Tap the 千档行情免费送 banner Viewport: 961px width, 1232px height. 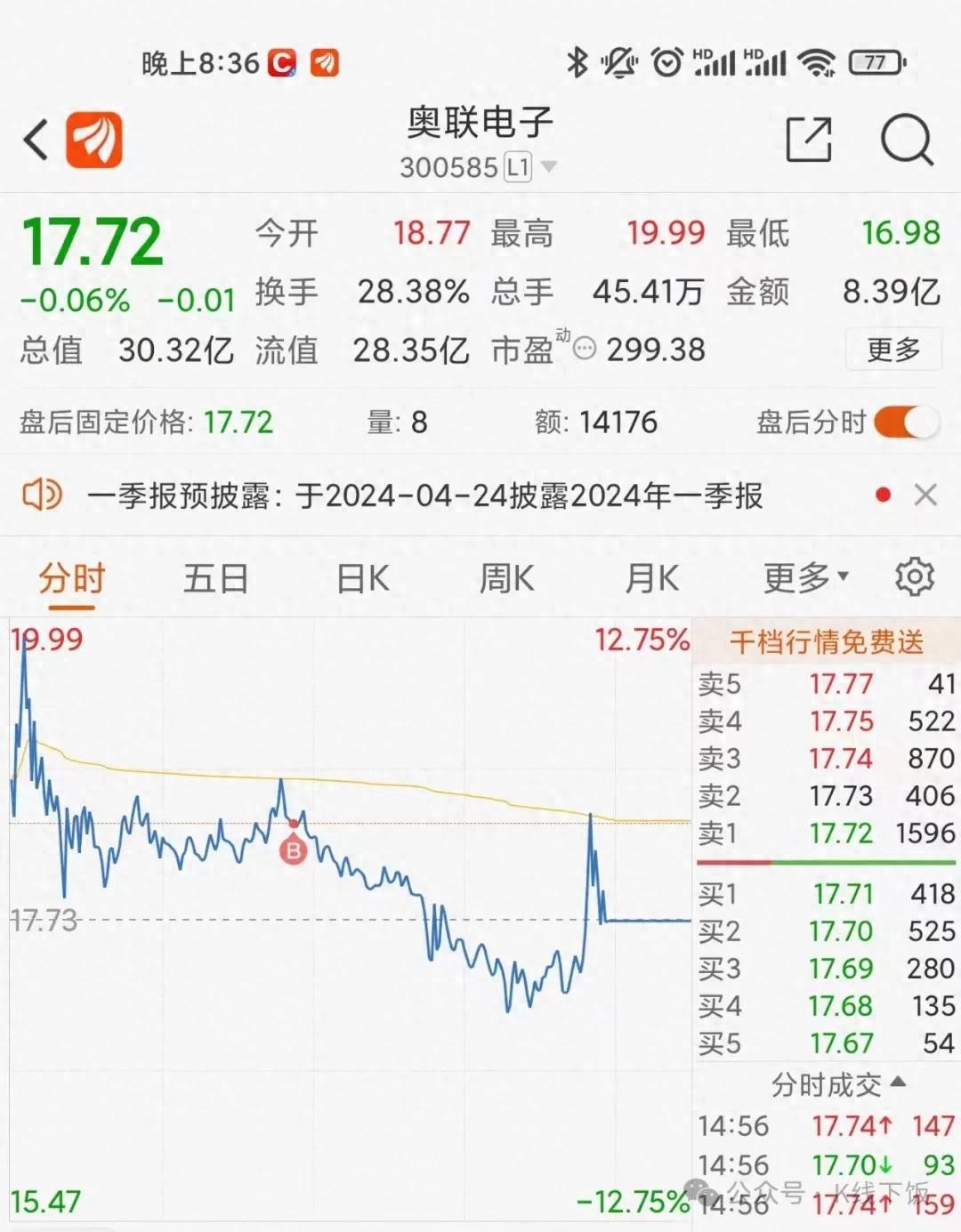pos(826,641)
